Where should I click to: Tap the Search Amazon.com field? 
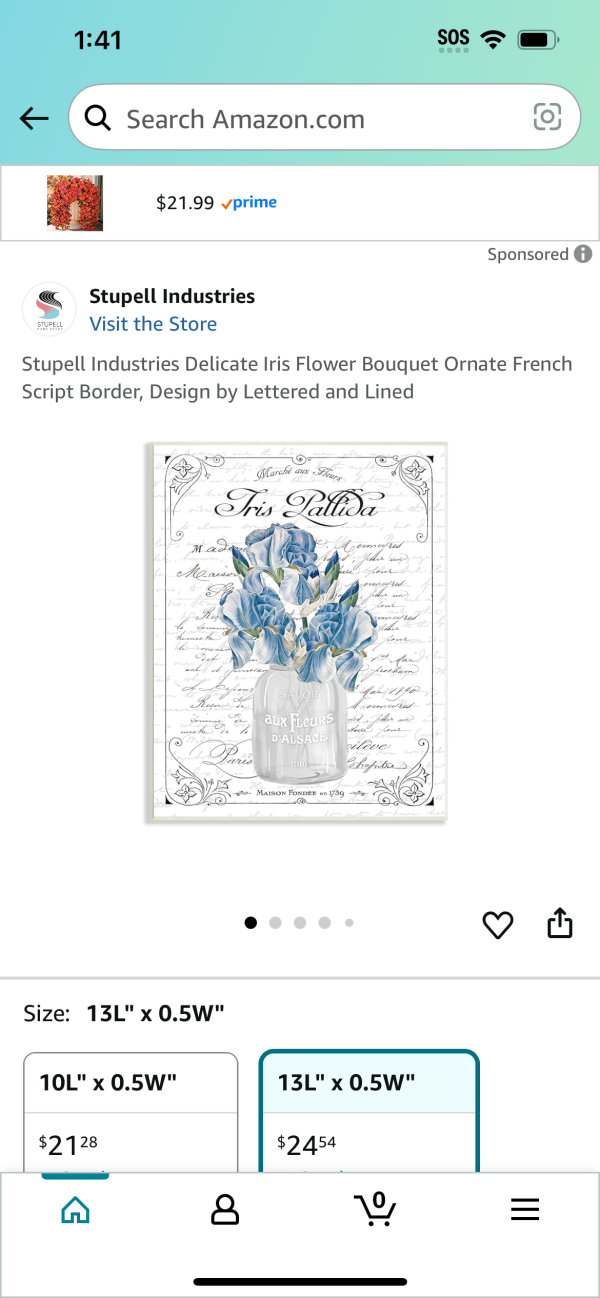click(300, 119)
